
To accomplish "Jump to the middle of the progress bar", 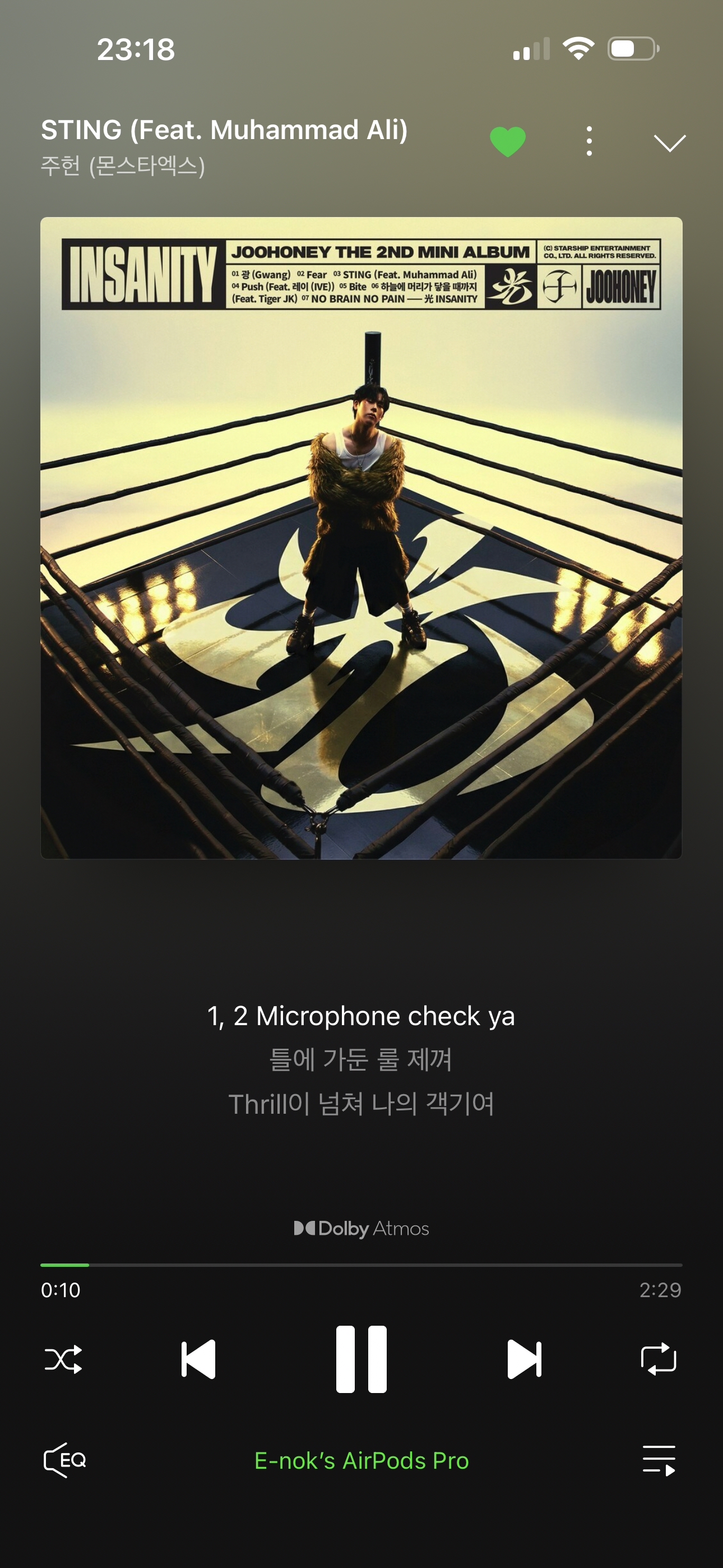I will click(361, 1265).
